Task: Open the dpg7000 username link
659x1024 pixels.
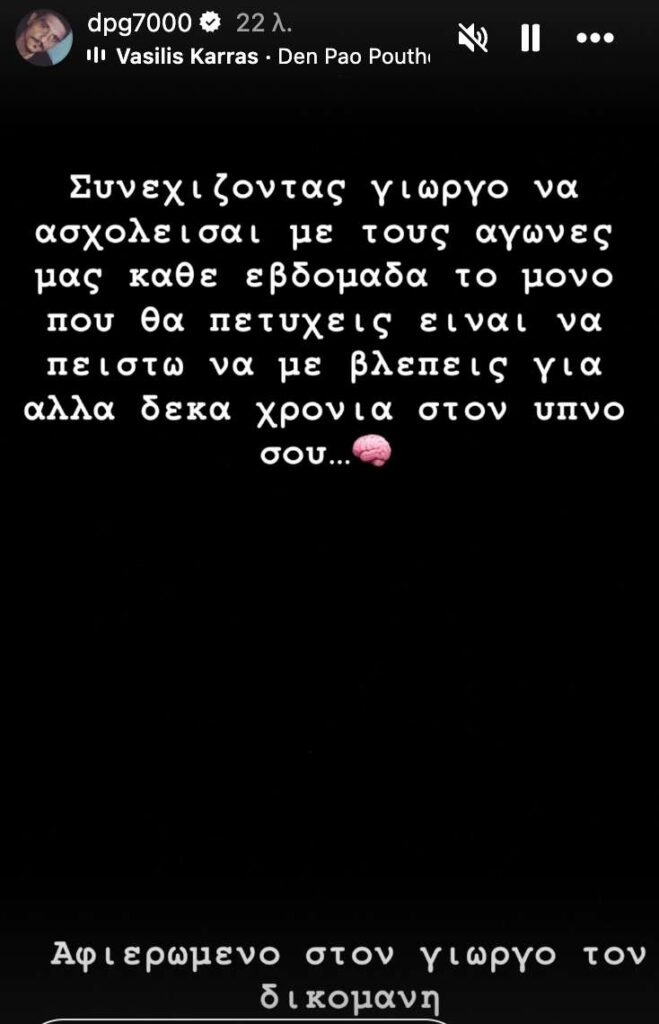Action: tap(138, 22)
